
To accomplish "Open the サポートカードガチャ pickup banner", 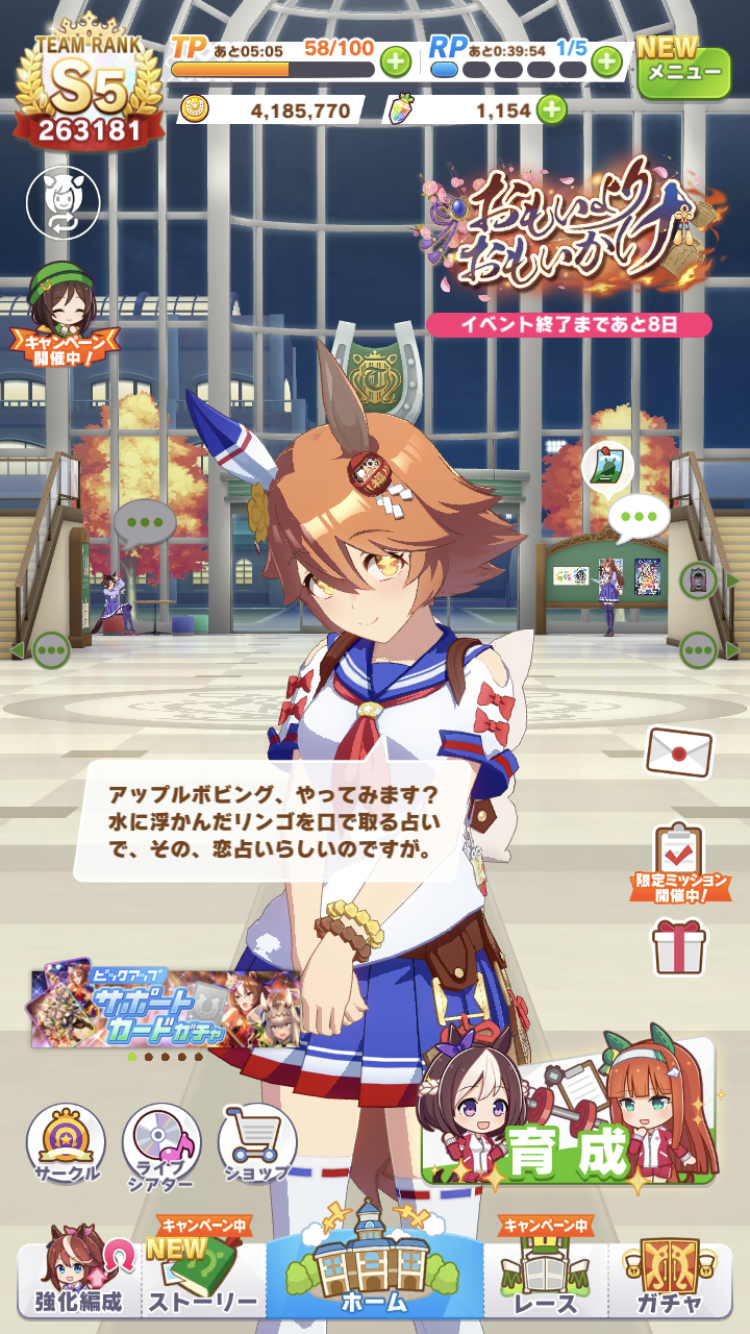I will pos(165,1008).
